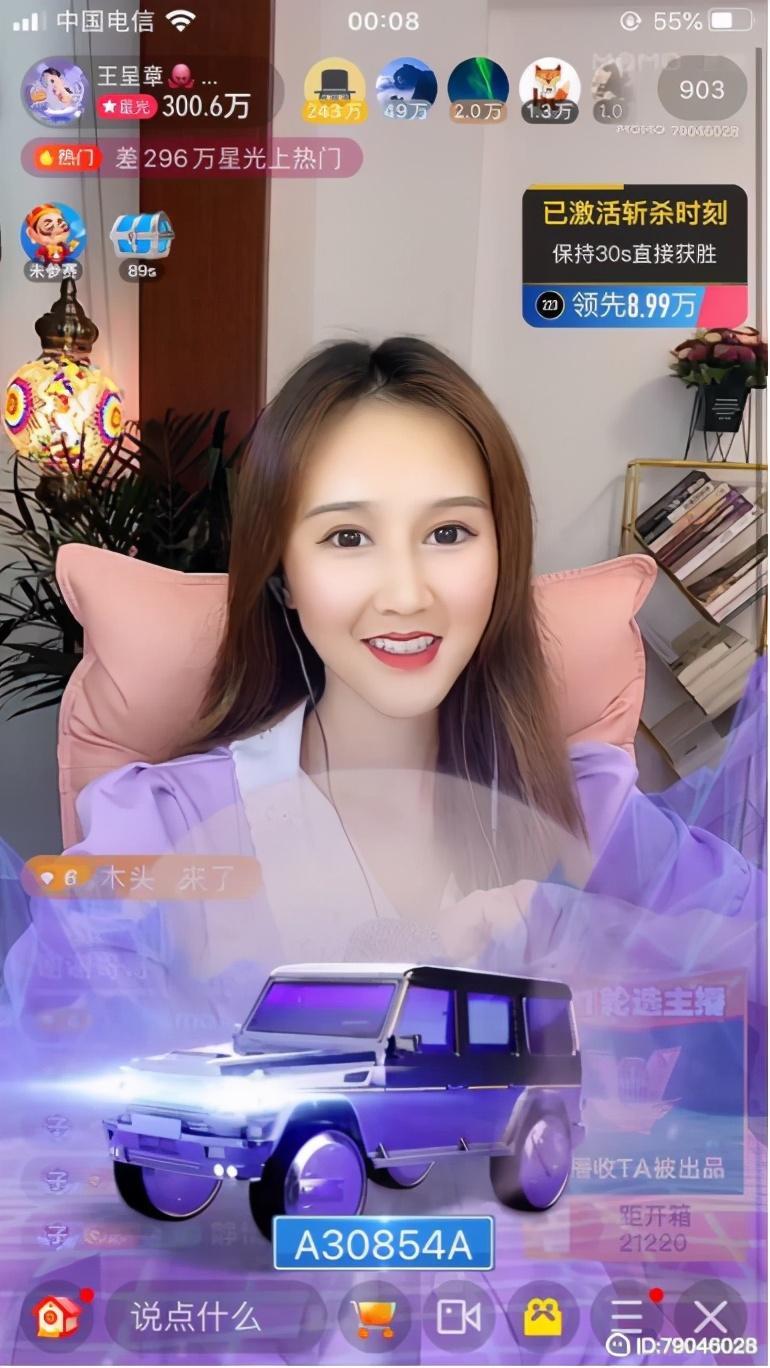Open the 热门 star ranking banner
Screen dimensions: 770x1368
point(190,158)
